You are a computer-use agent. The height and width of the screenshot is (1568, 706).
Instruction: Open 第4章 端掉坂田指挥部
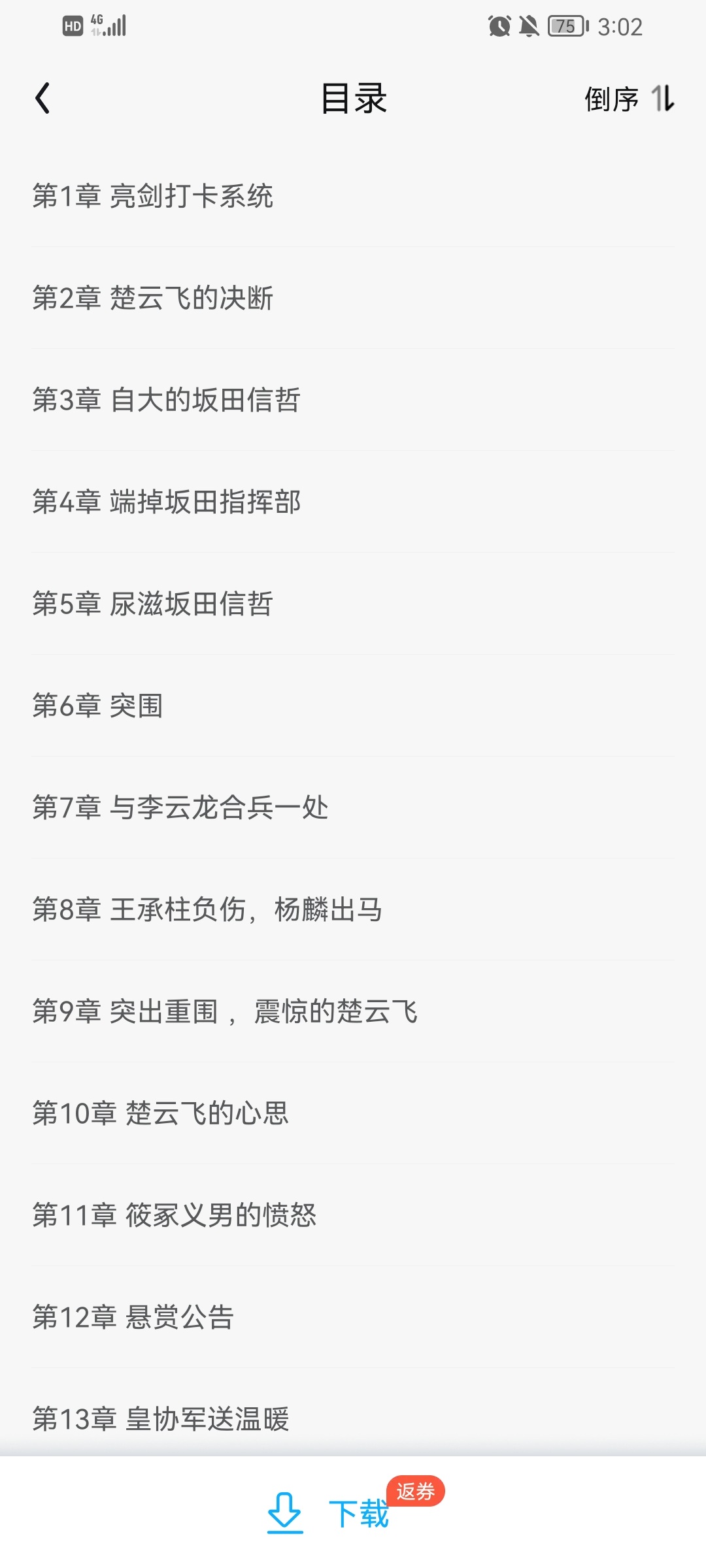(x=167, y=502)
